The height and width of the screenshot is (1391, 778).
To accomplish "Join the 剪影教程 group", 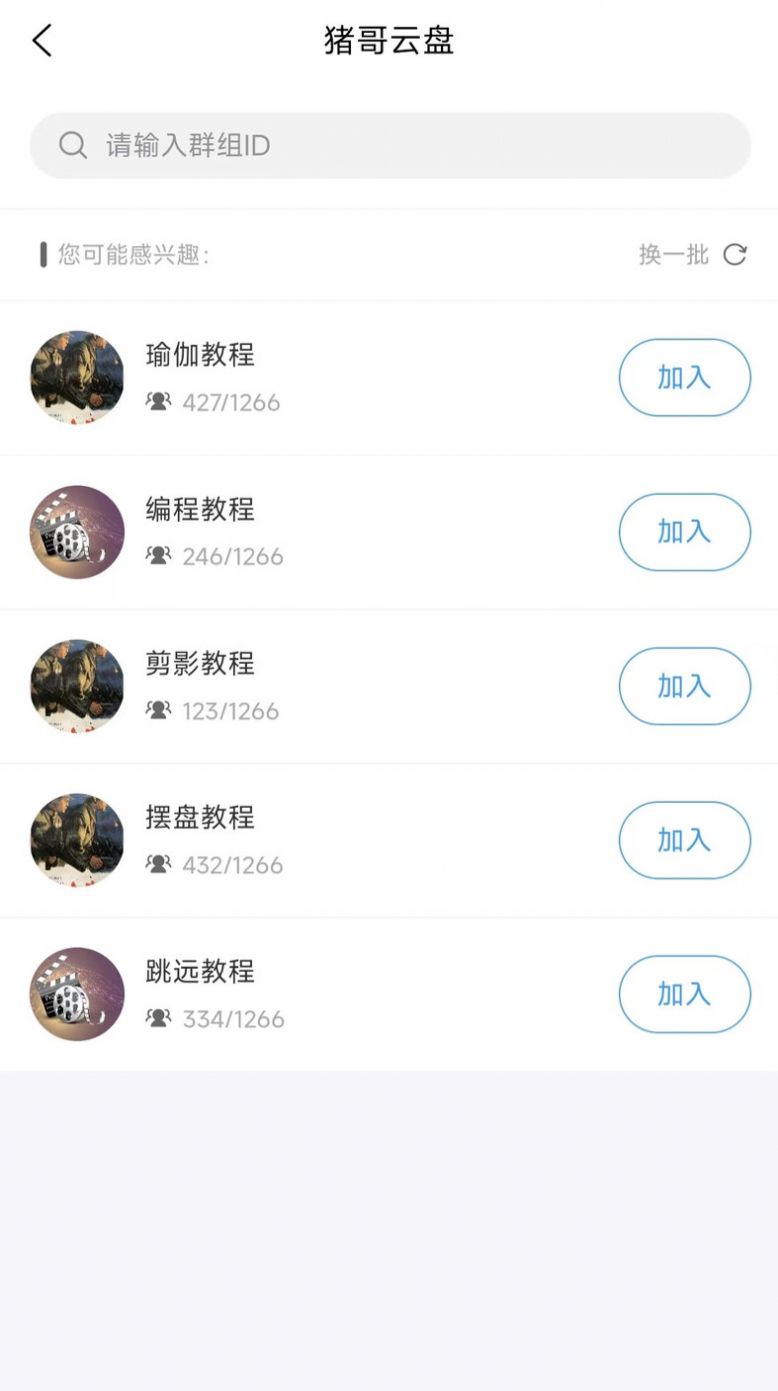I will click(x=684, y=686).
